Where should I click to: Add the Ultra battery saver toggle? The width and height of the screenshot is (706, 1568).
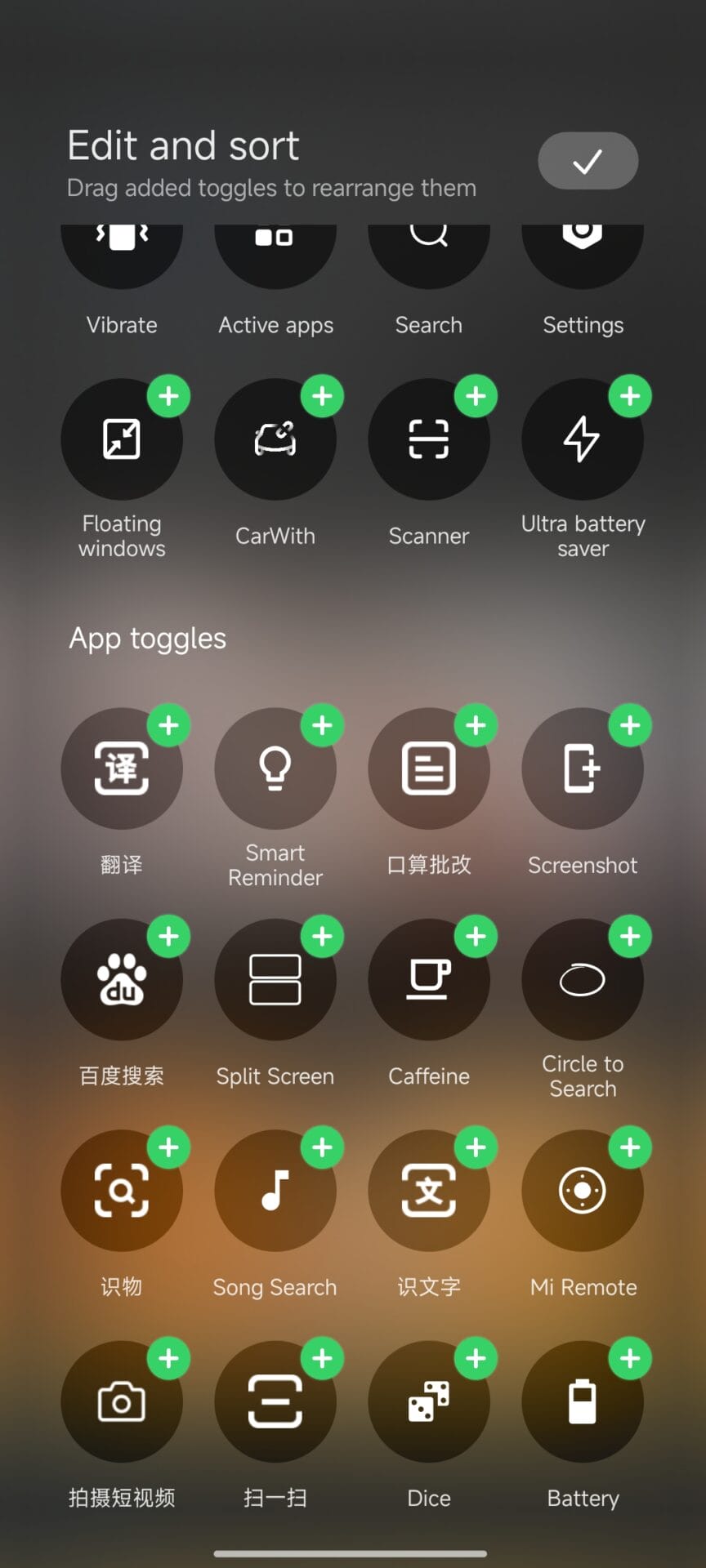pos(629,397)
